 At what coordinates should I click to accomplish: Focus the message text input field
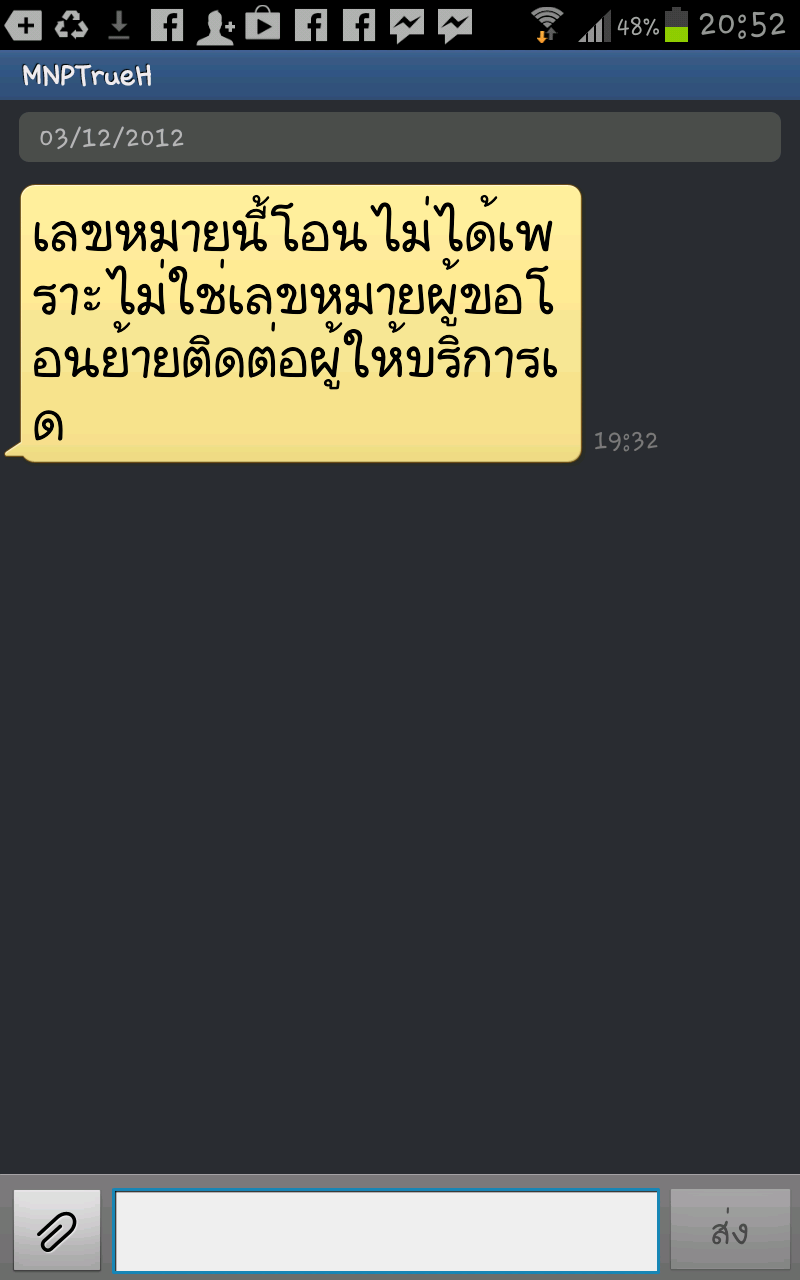[x=386, y=1230]
